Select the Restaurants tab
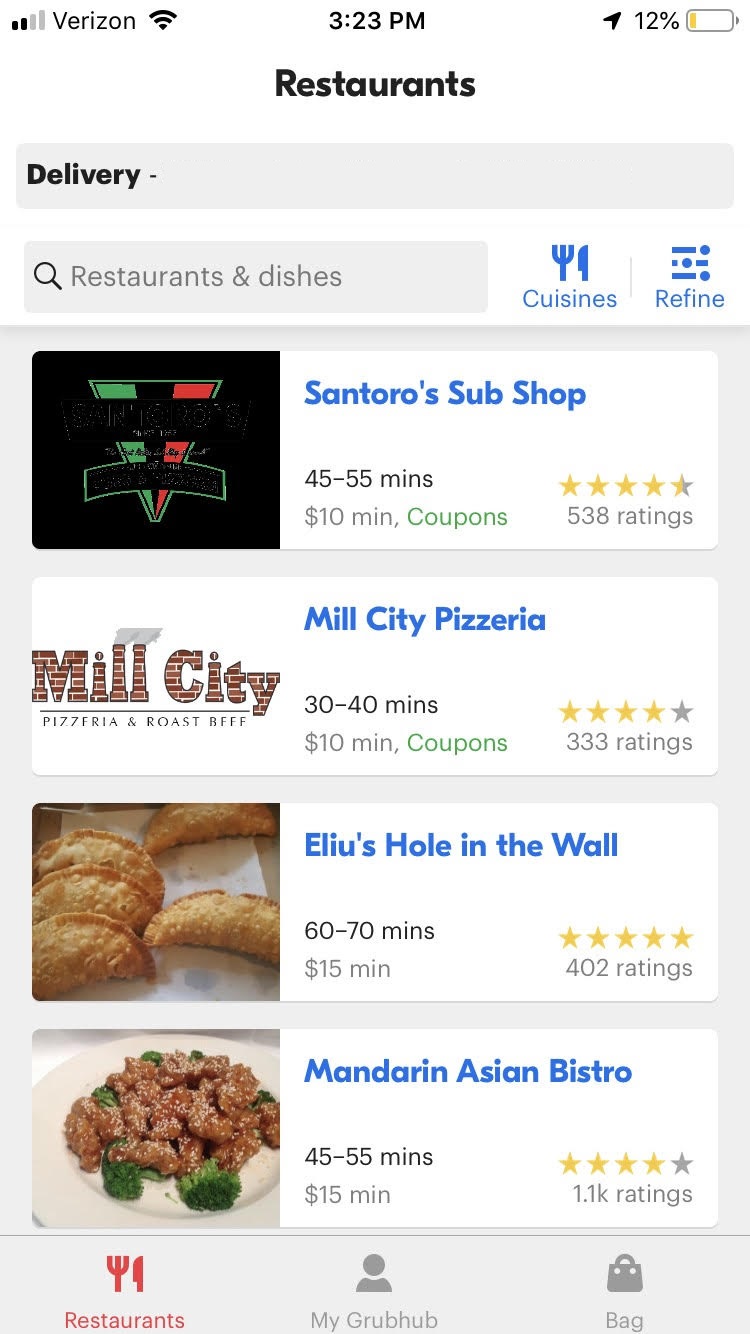 [125, 1291]
